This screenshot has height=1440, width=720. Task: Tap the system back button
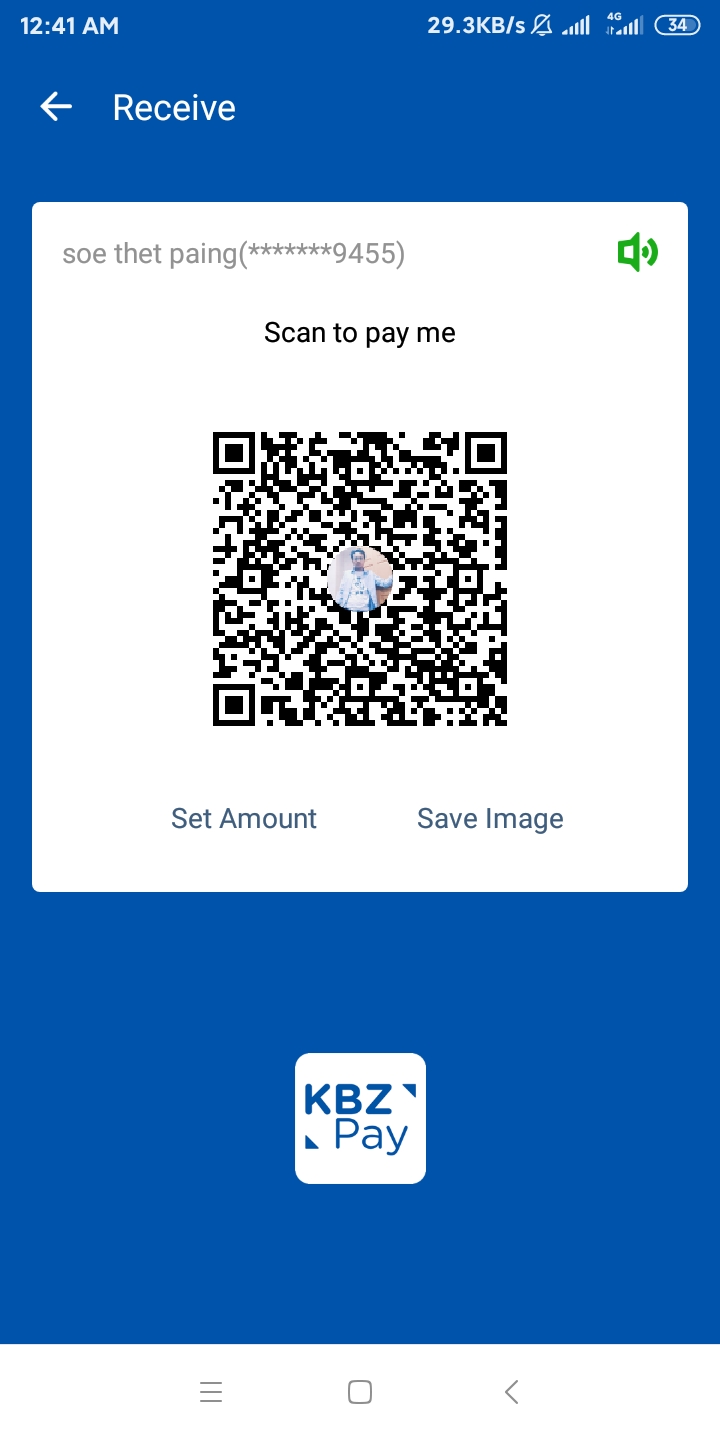(x=511, y=1392)
